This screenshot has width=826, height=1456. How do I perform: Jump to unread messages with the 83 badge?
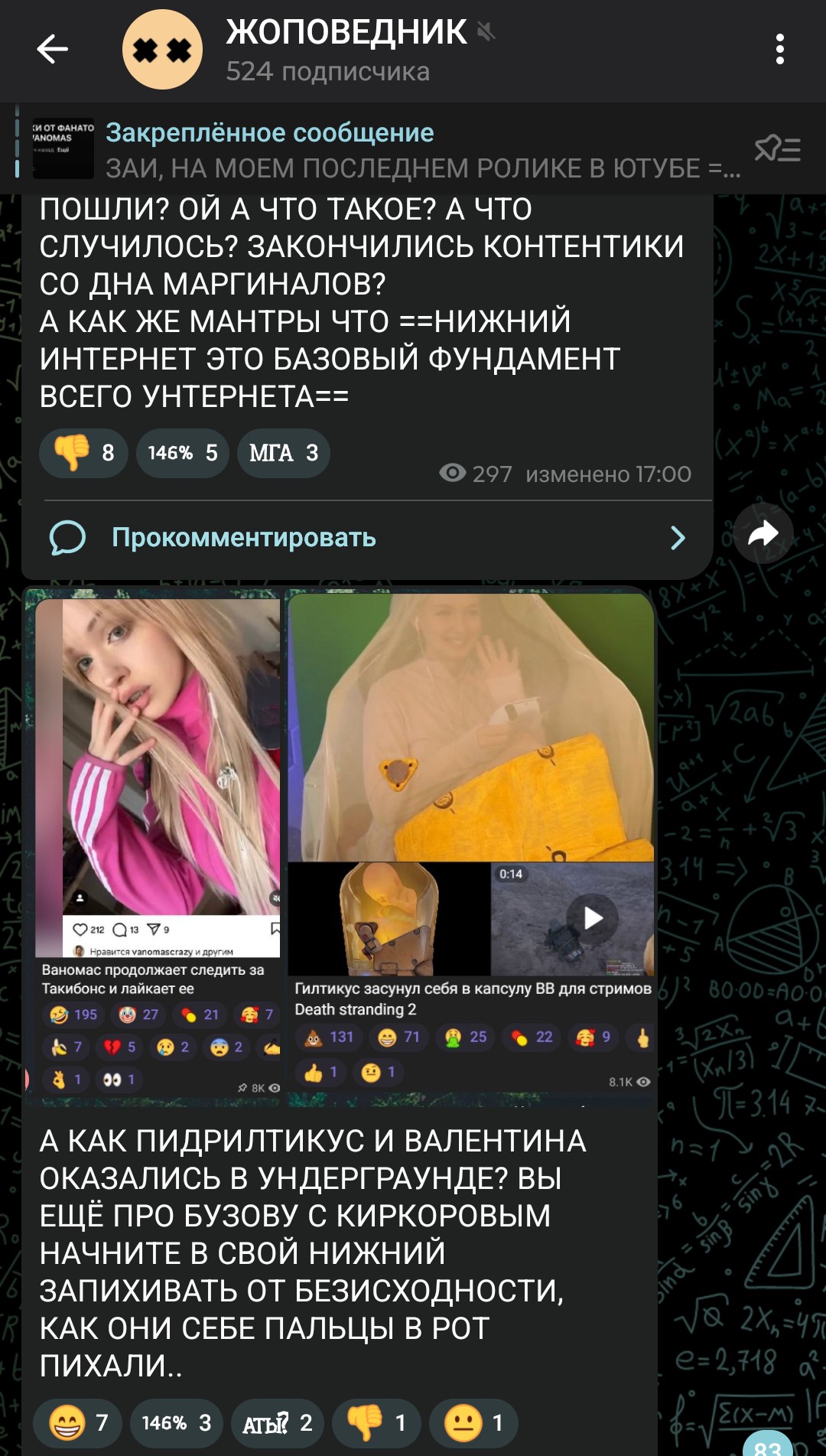click(x=768, y=1445)
